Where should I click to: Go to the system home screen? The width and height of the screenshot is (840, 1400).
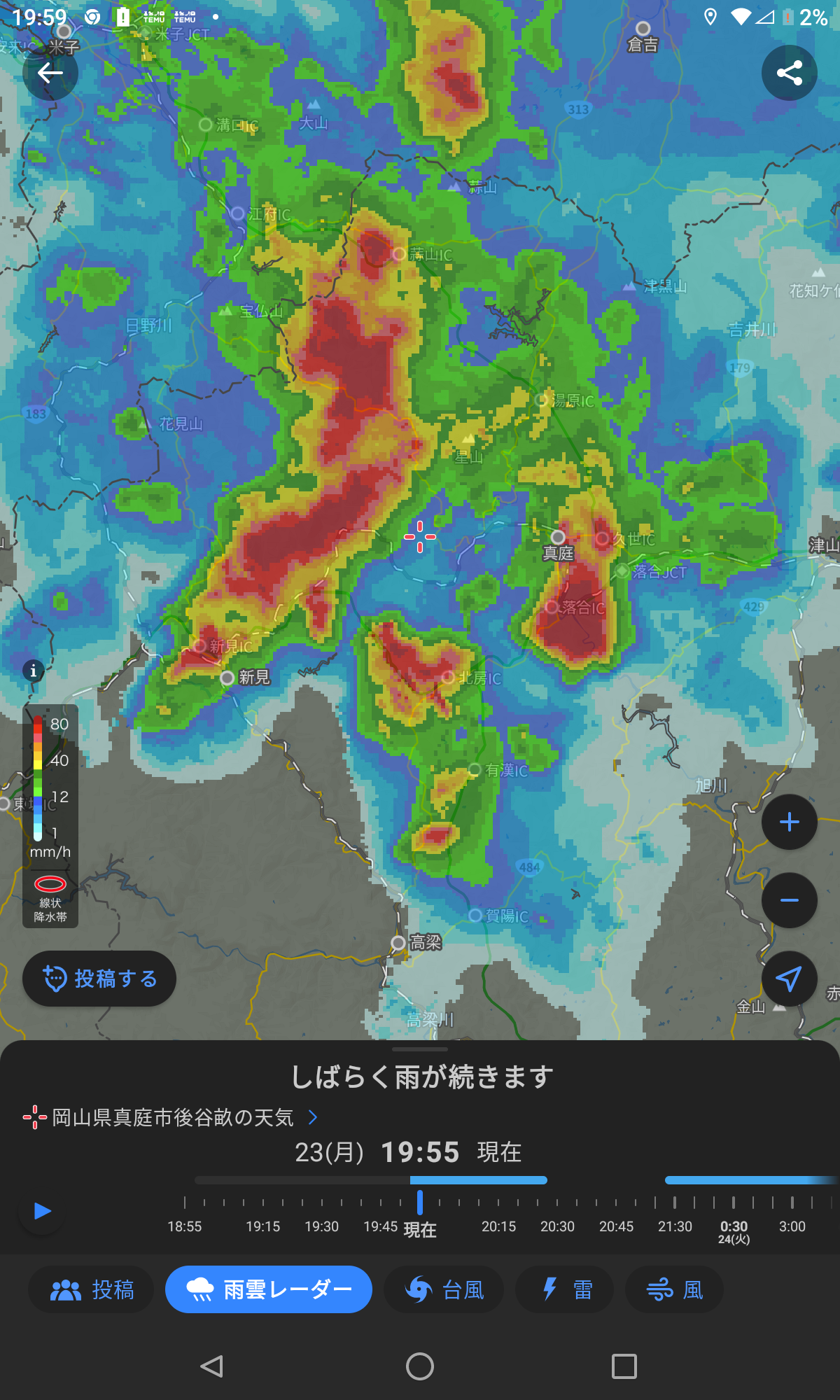tap(420, 1366)
